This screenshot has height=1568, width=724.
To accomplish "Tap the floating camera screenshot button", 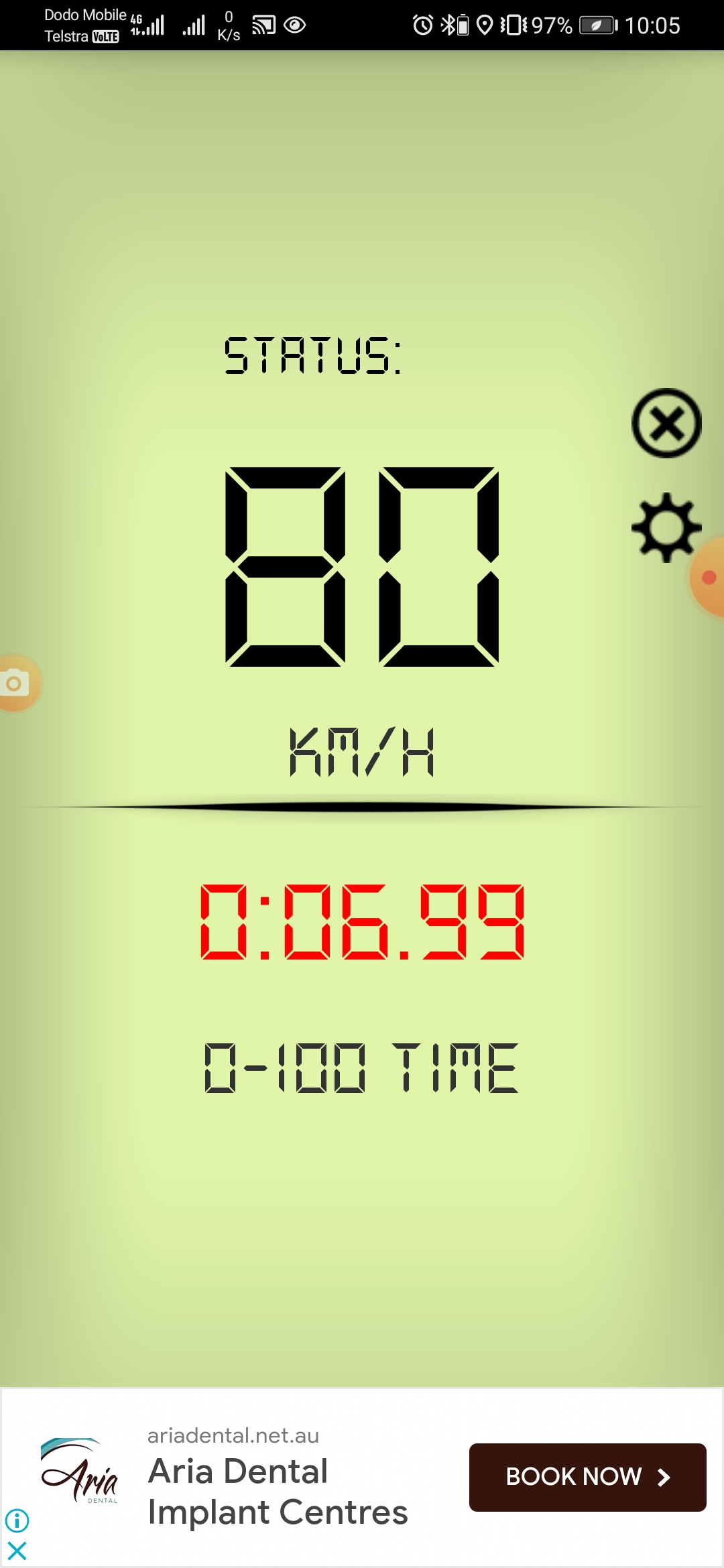I will click(x=16, y=683).
